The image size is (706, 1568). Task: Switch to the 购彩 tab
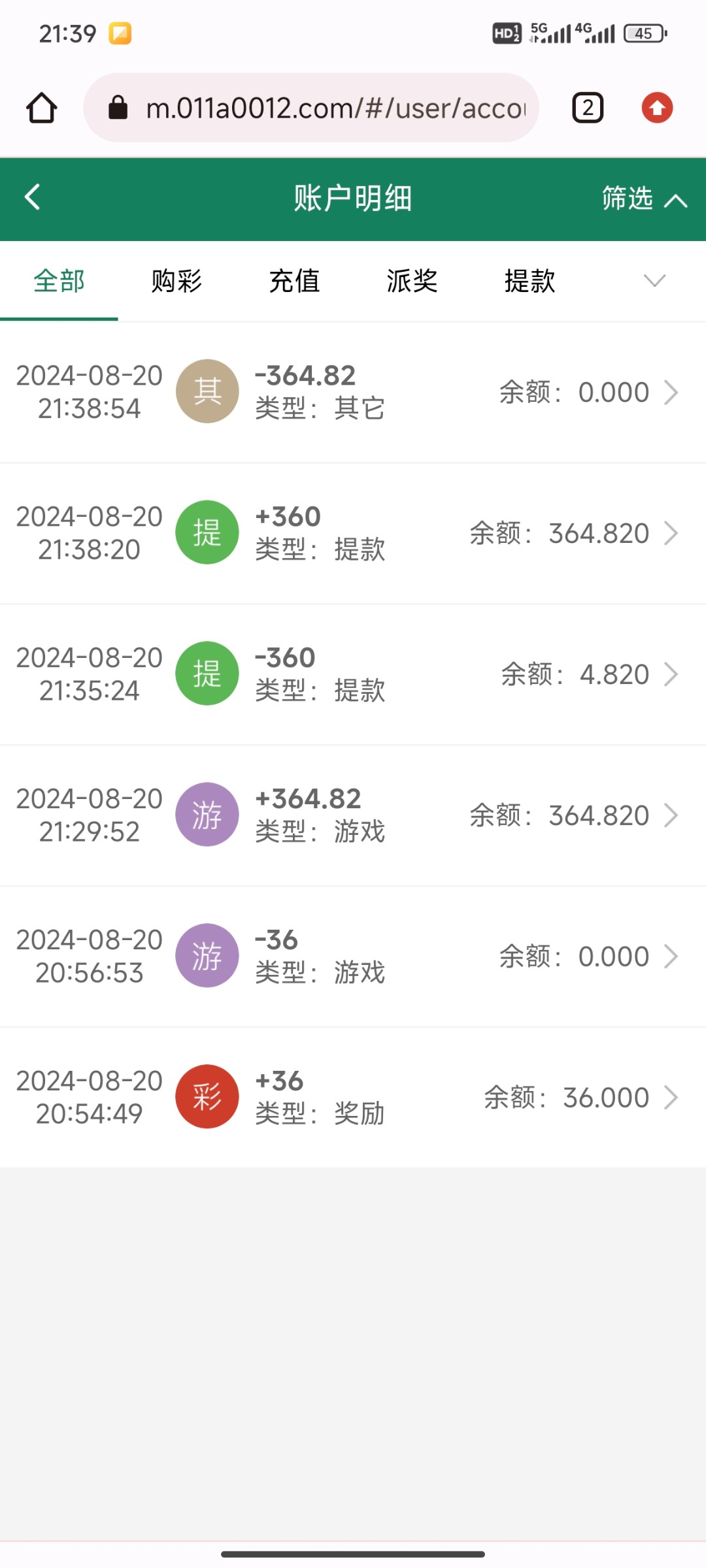pos(176,281)
